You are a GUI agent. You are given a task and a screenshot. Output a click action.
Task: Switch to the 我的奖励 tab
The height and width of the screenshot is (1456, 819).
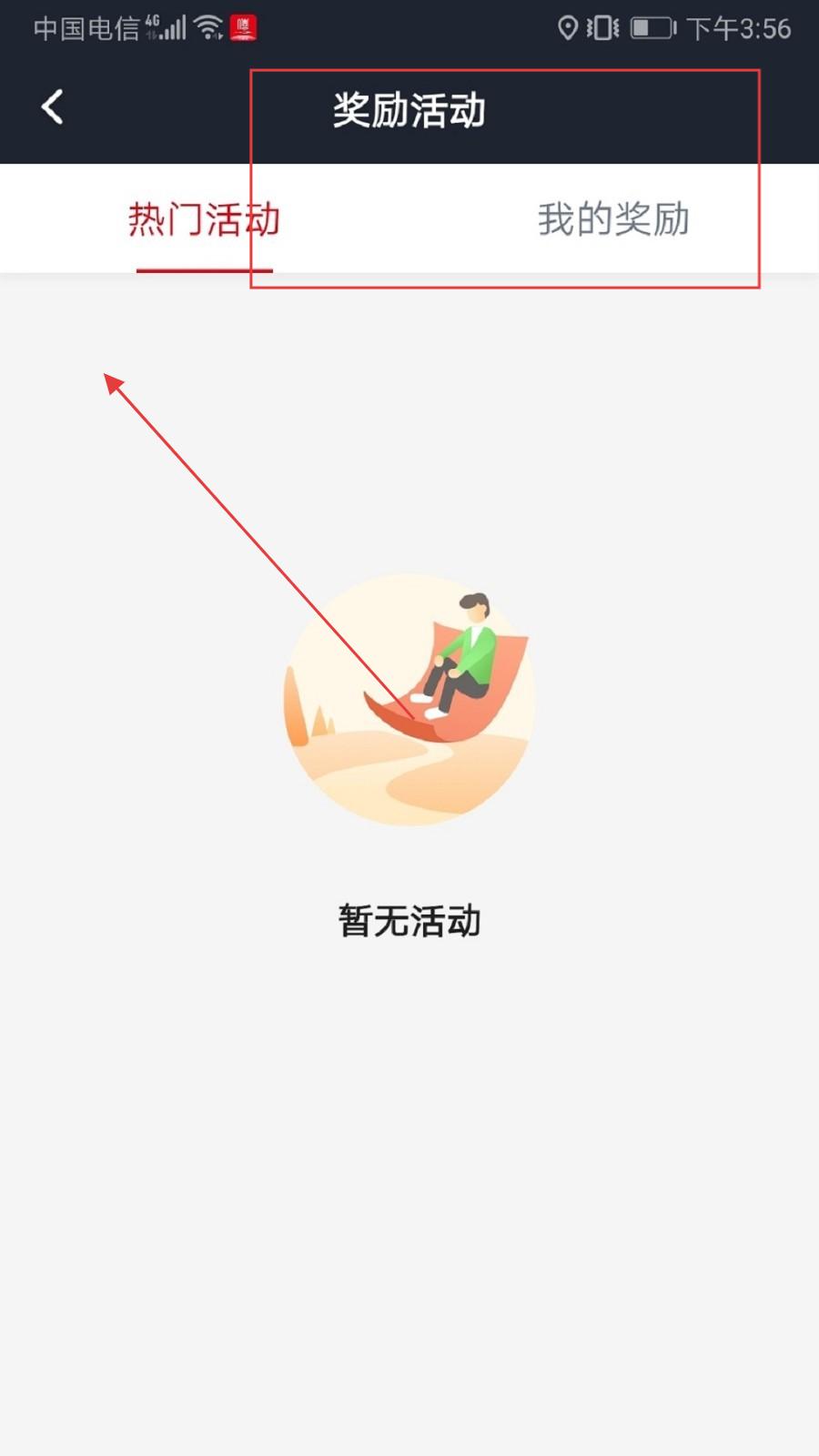tap(612, 220)
